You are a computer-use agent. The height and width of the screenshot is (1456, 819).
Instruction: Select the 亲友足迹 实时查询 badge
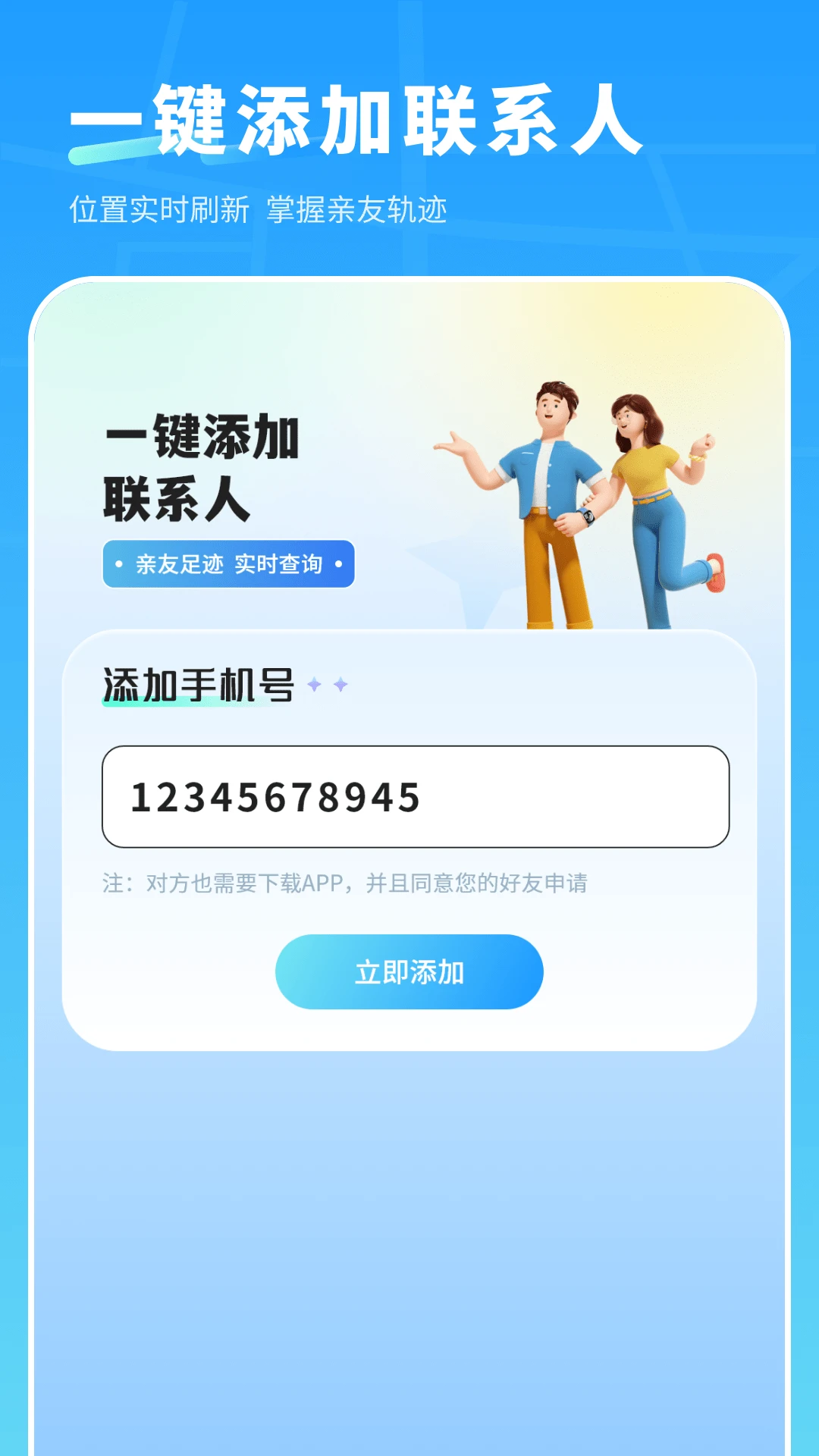227,563
